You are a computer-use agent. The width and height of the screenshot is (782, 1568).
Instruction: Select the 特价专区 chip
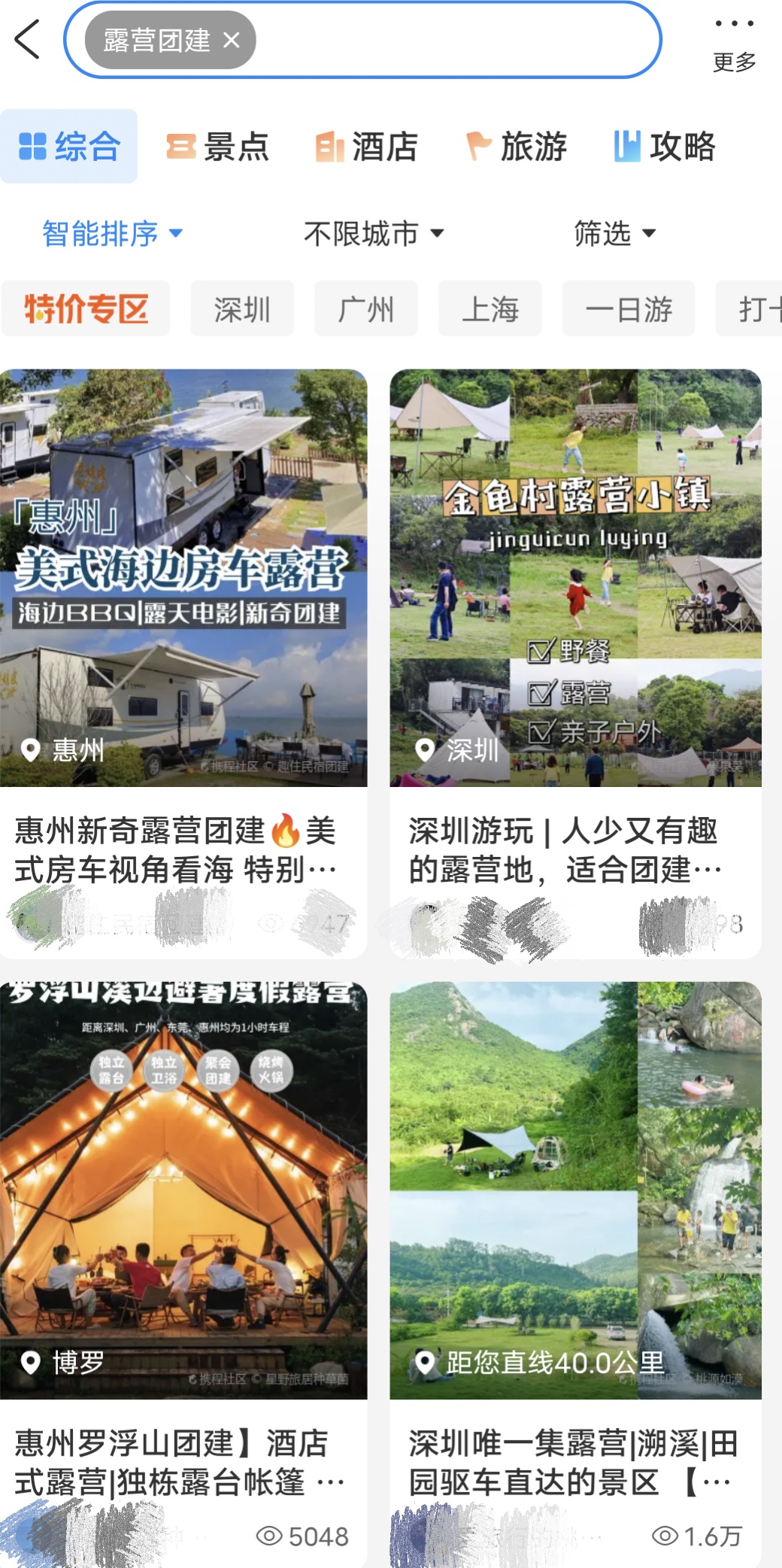(86, 308)
